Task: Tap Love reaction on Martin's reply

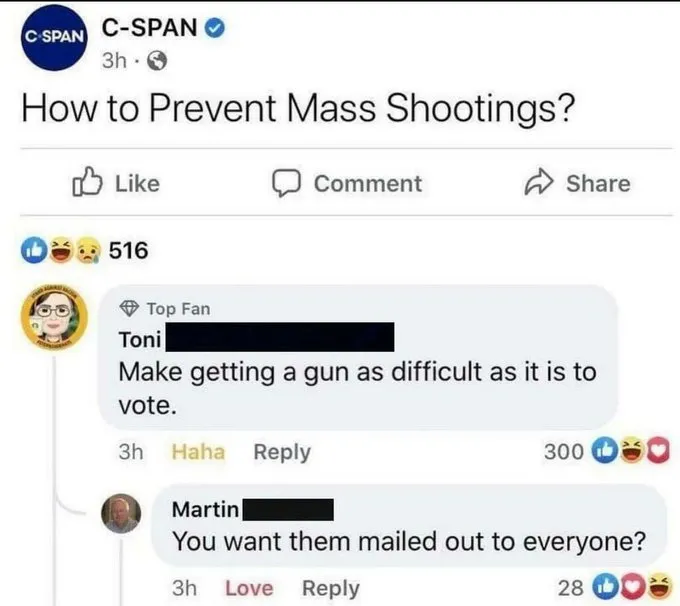Action: 250,588
